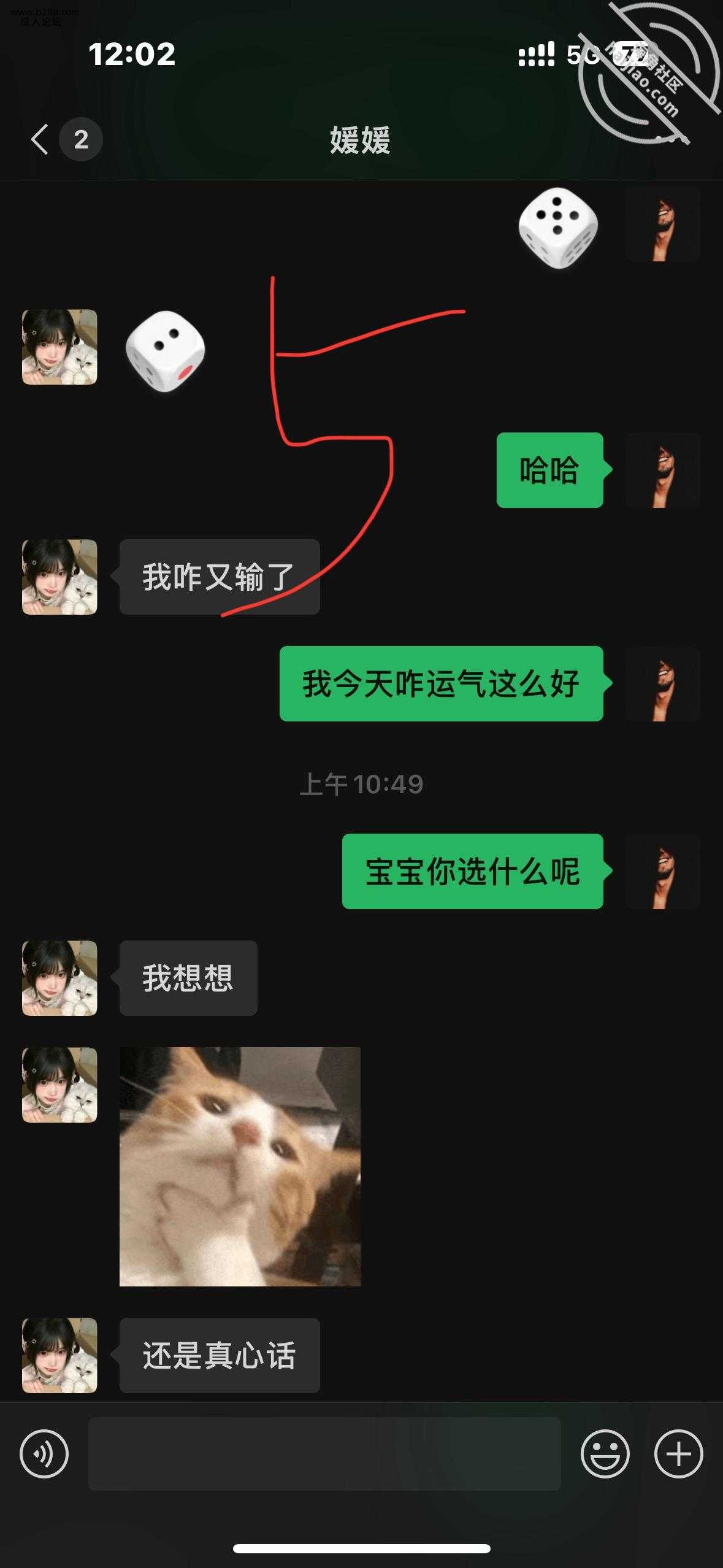Screen dimensions: 723x1568
Task: Tap the avatar beside "哈哈" message
Action: tap(662, 470)
